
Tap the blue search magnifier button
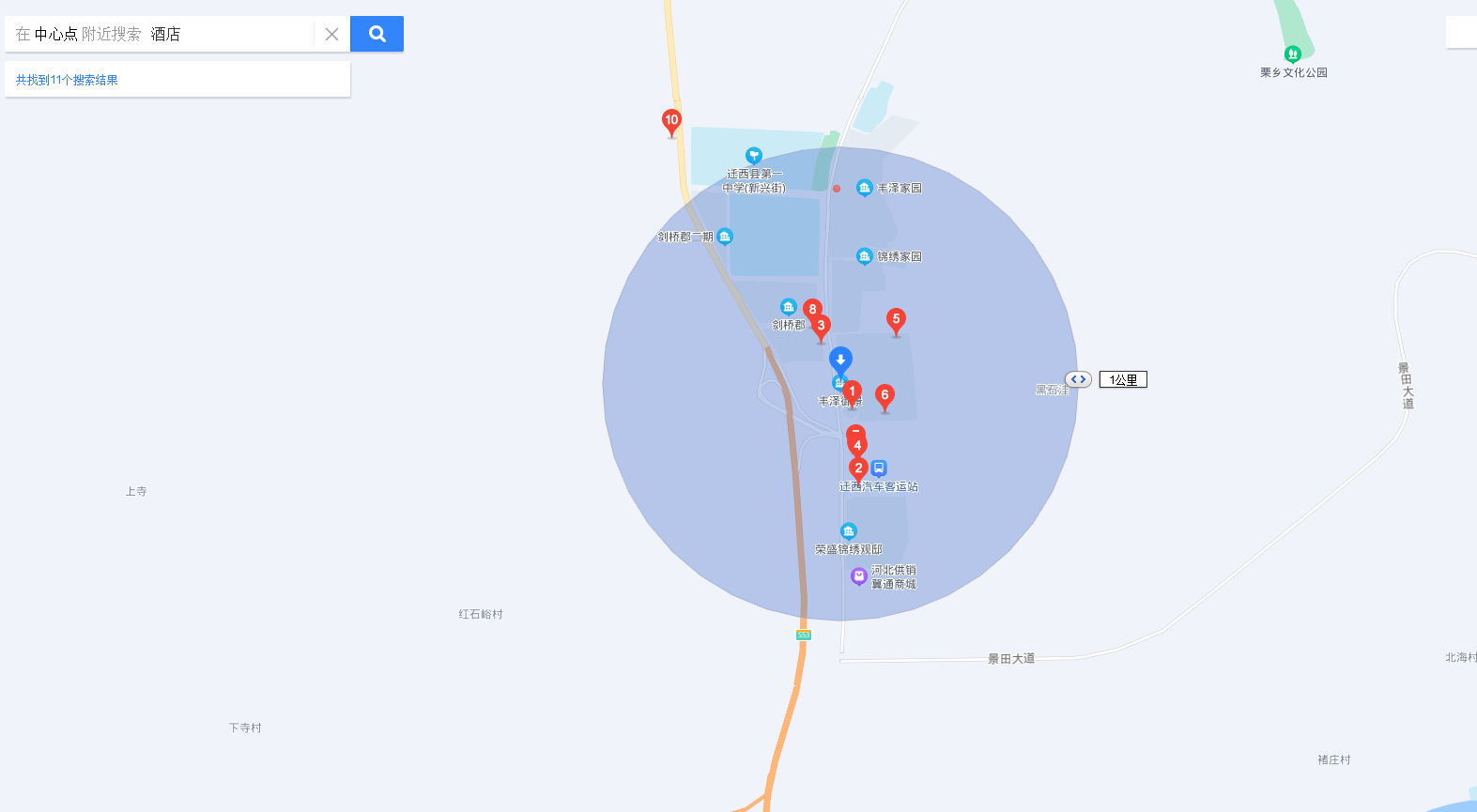377,34
